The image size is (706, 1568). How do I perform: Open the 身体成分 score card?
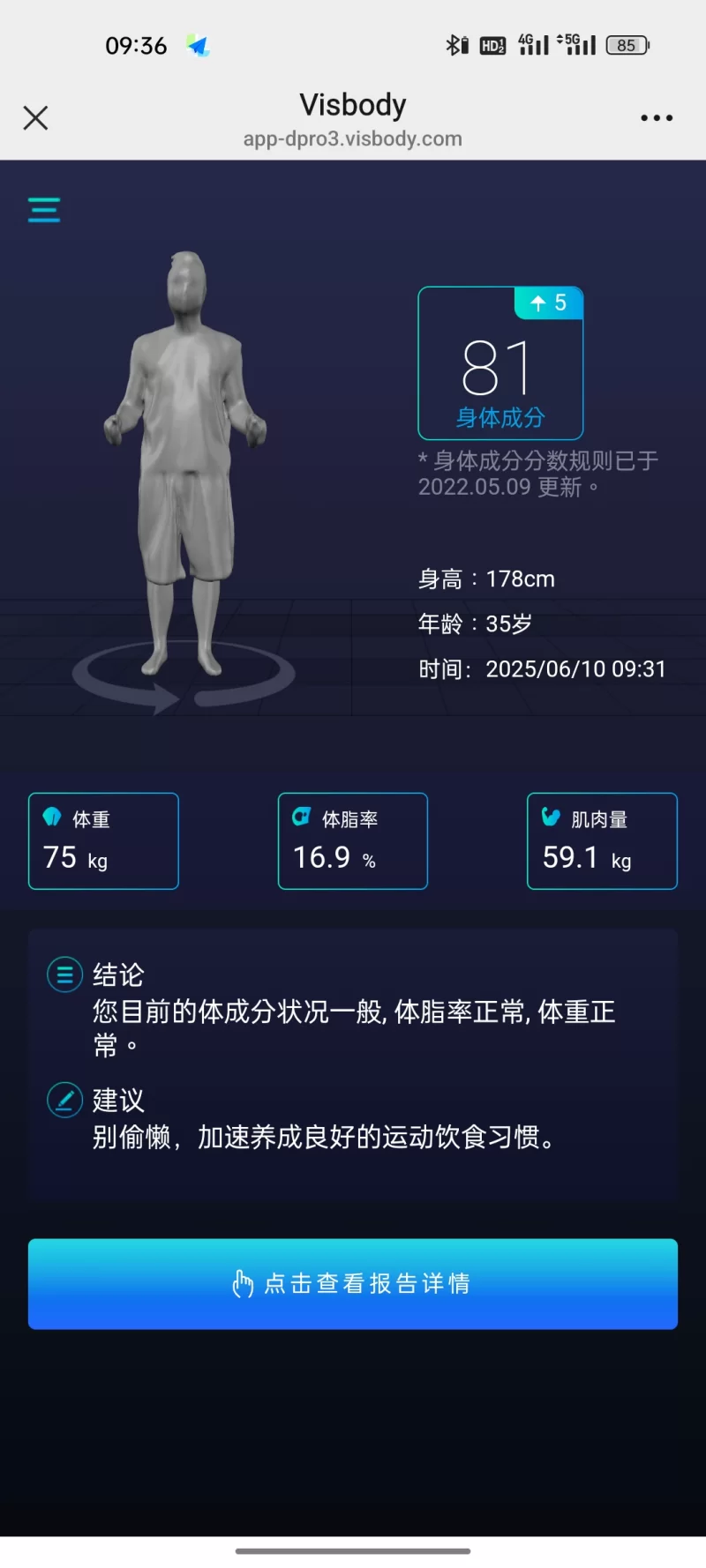coord(500,363)
